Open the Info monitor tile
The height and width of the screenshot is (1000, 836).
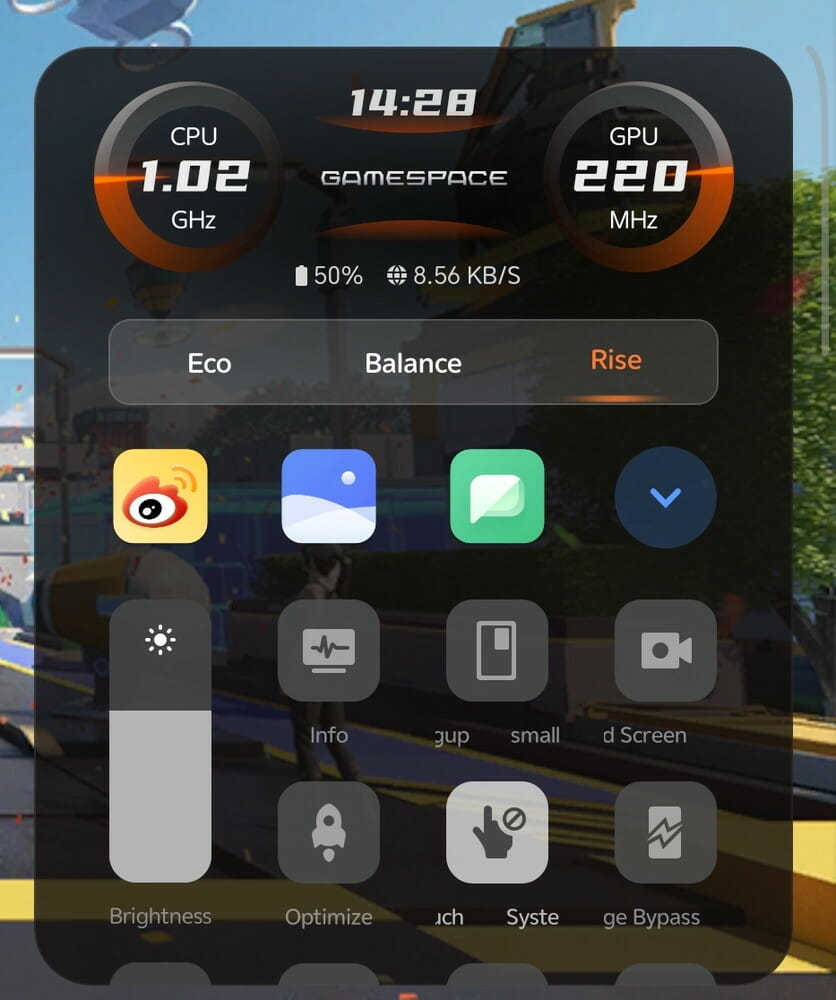pos(328,650)
